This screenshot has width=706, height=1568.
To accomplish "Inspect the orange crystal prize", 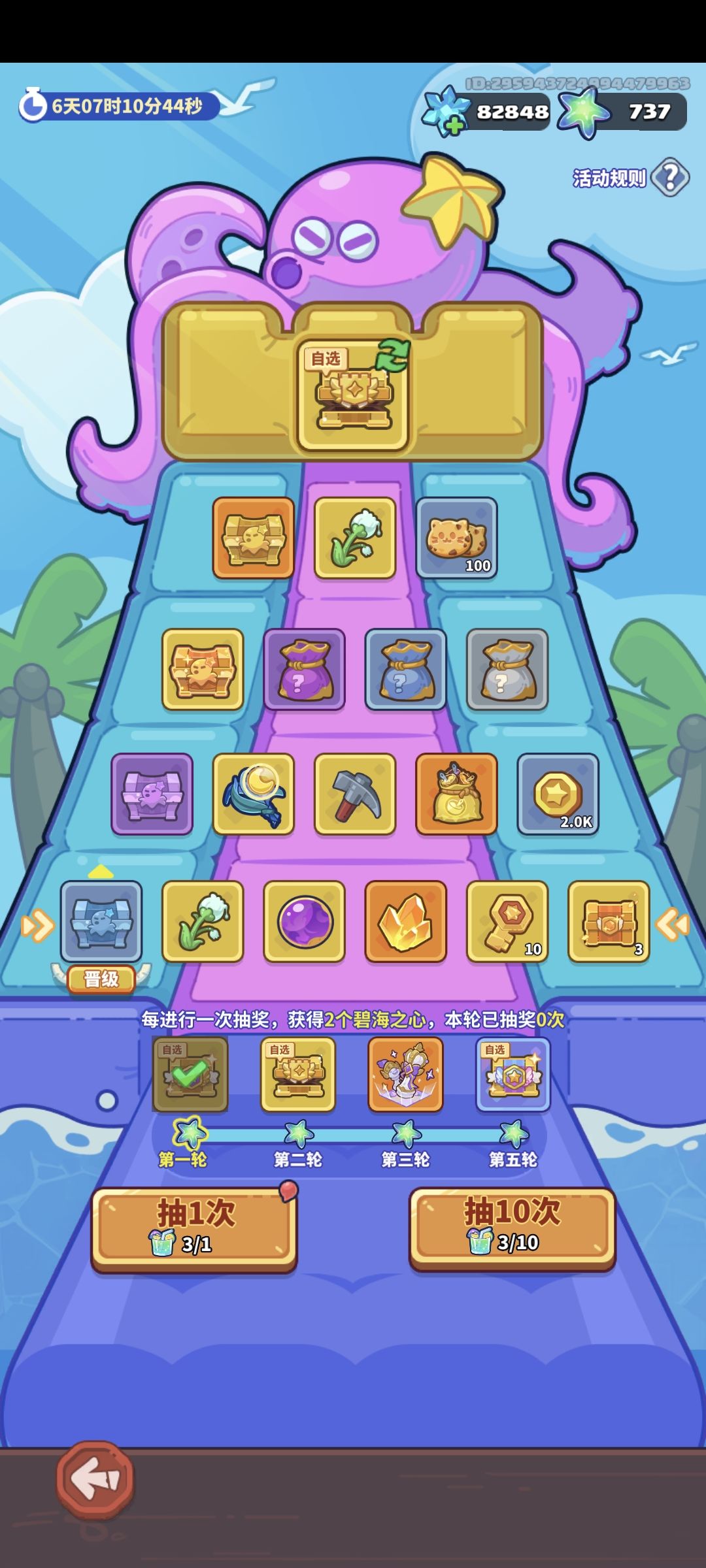I will (405, 921).
